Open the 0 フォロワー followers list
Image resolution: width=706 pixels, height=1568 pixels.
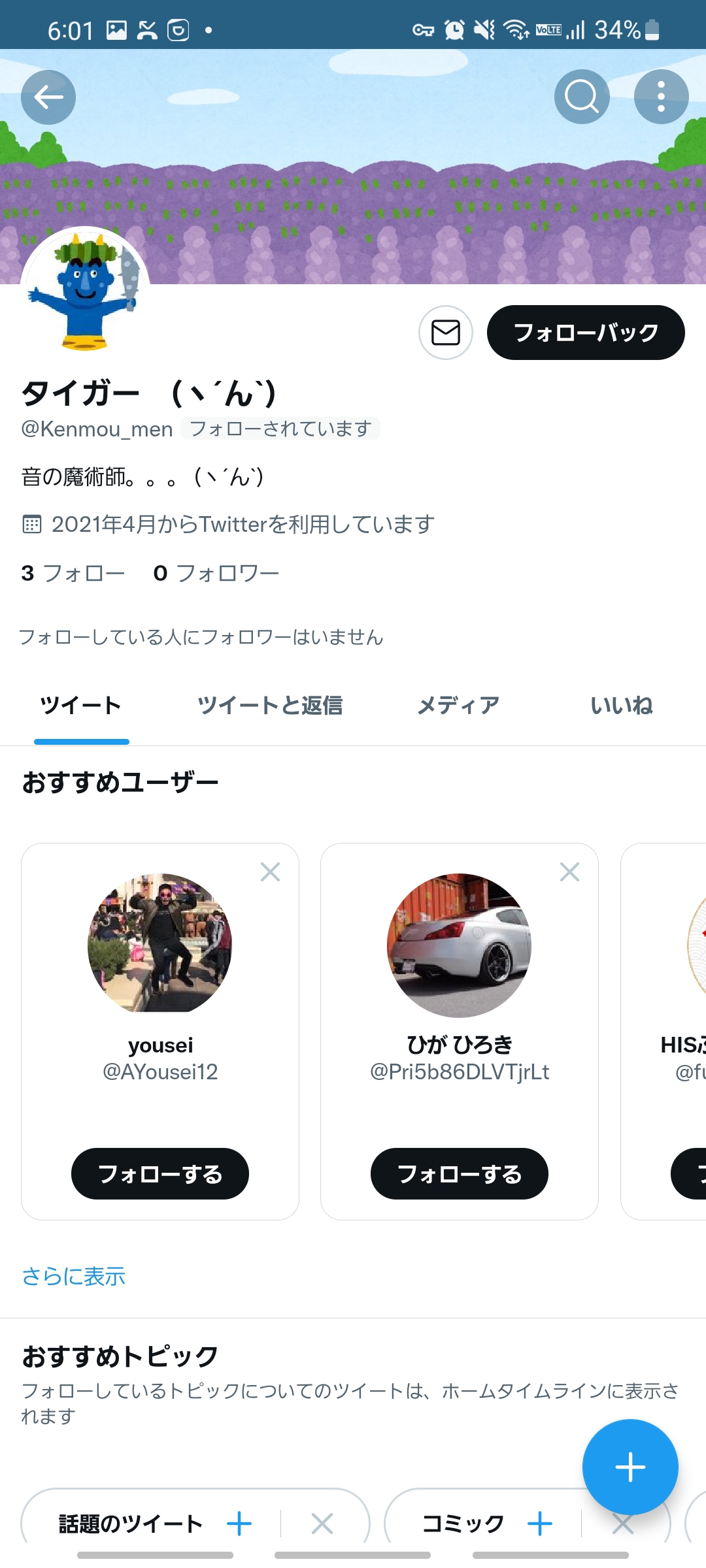point(216,573)
